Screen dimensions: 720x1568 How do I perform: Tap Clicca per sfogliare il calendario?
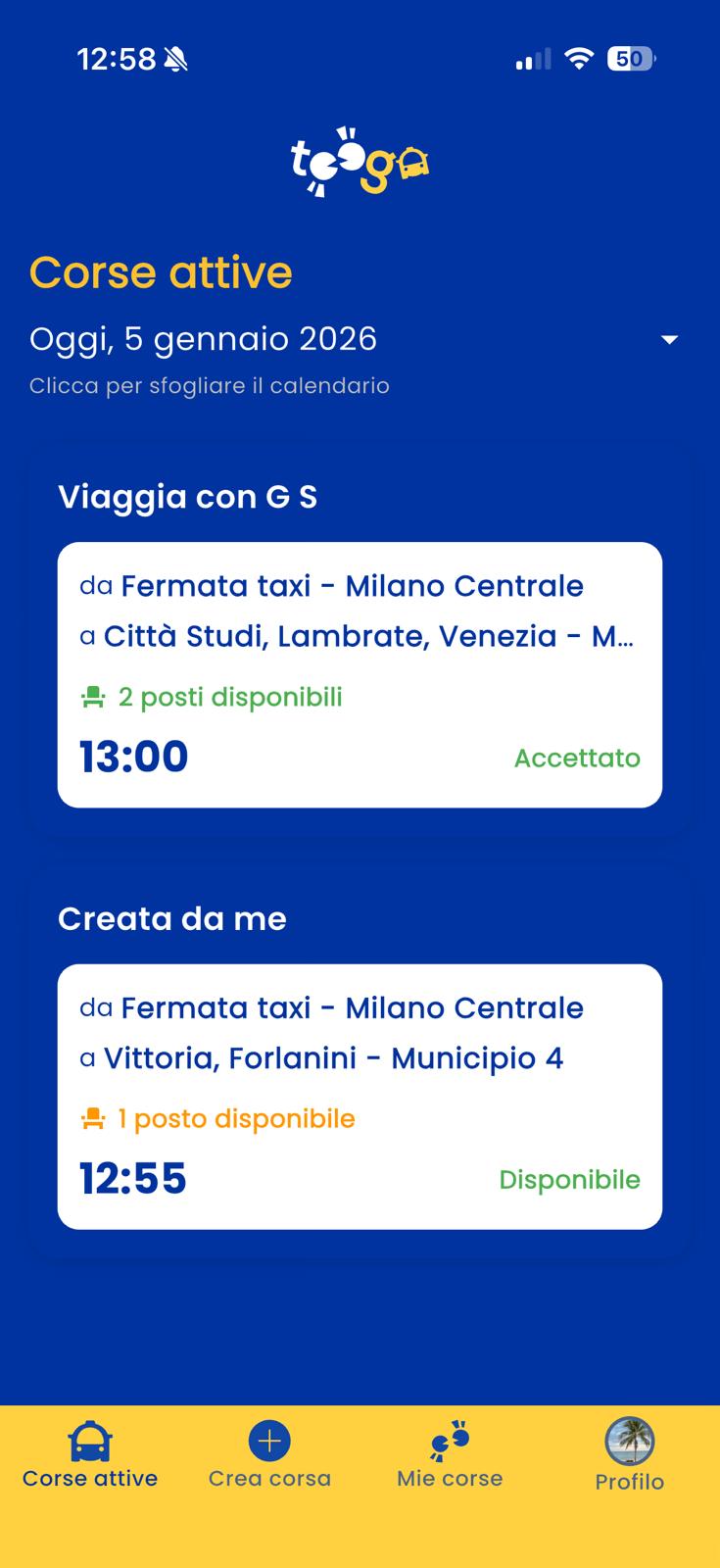click(209, 385)
